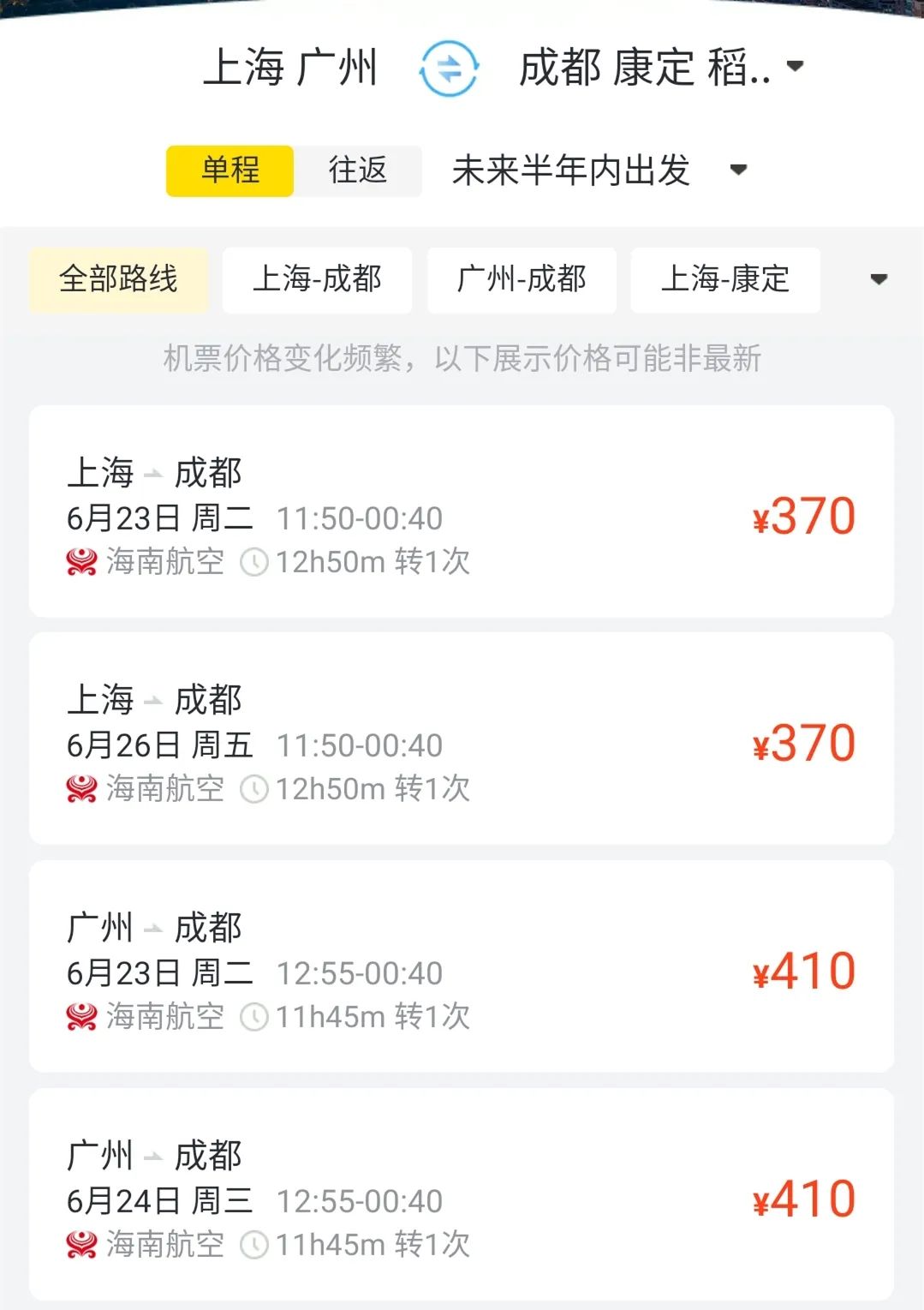The image size is (924, 1310).
Task: Open 广州-成都 flight on 6月23日
Action: pos(461,966)
